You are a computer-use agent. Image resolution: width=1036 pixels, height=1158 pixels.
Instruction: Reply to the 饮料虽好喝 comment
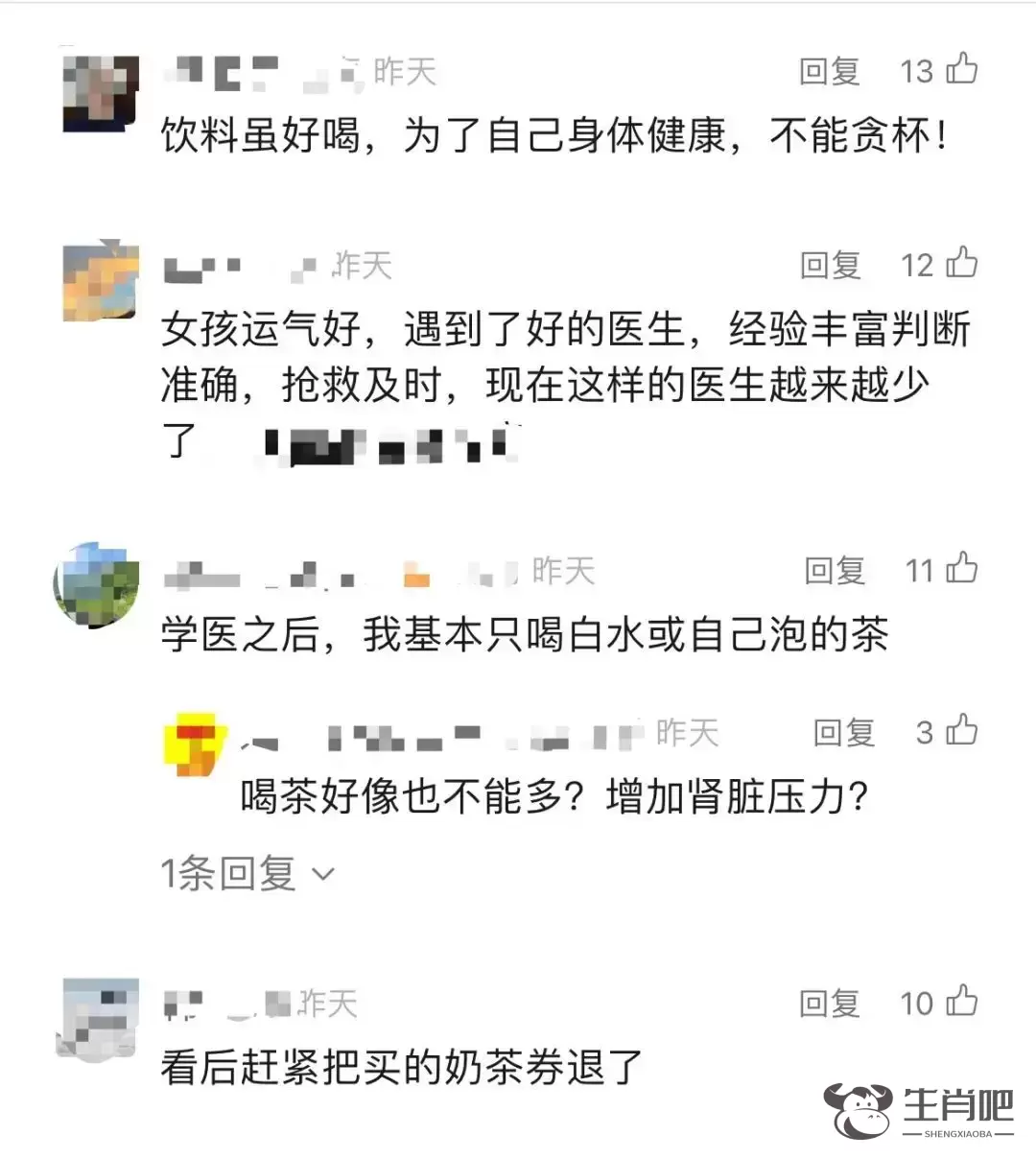pyautogui.click(x=830, y=71)
